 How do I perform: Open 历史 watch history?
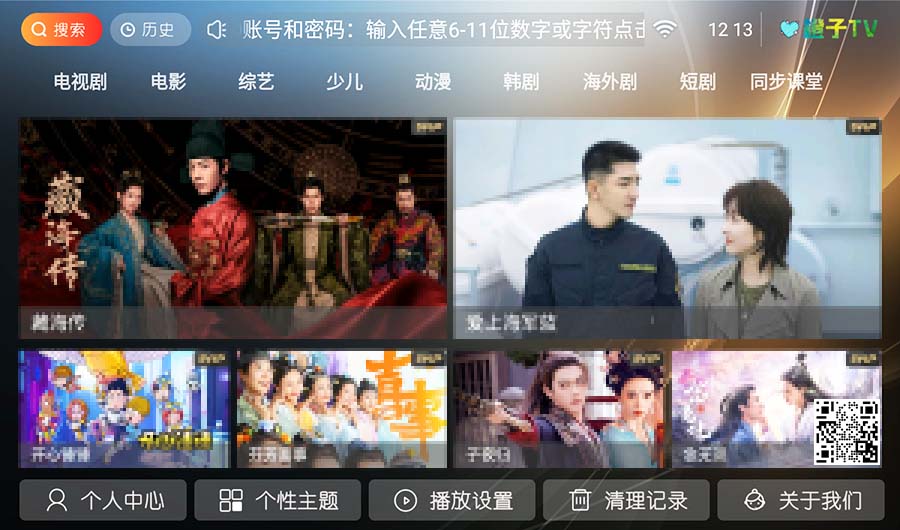coord(150,30)
